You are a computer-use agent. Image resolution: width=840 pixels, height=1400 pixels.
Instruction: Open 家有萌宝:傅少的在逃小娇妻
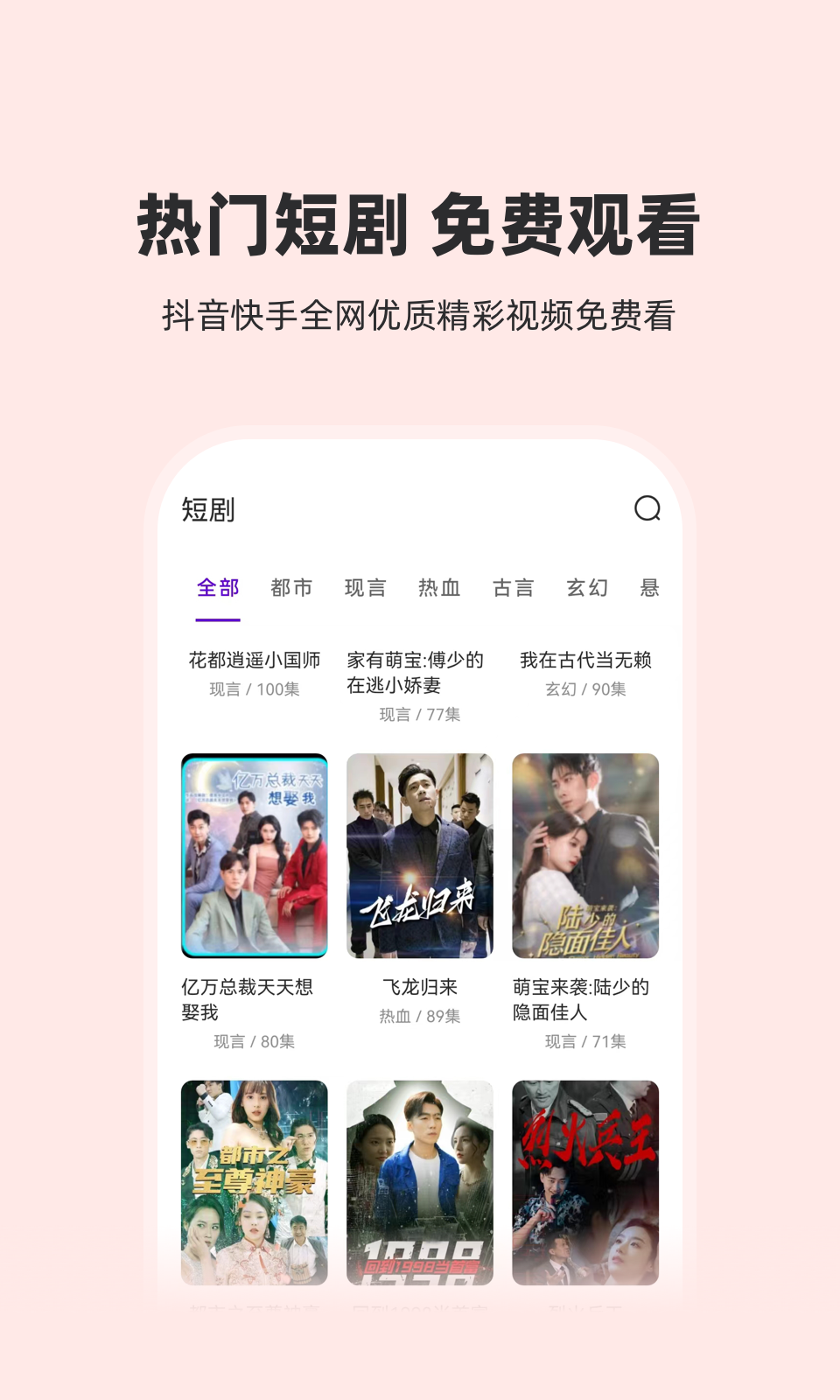(418, 674)
